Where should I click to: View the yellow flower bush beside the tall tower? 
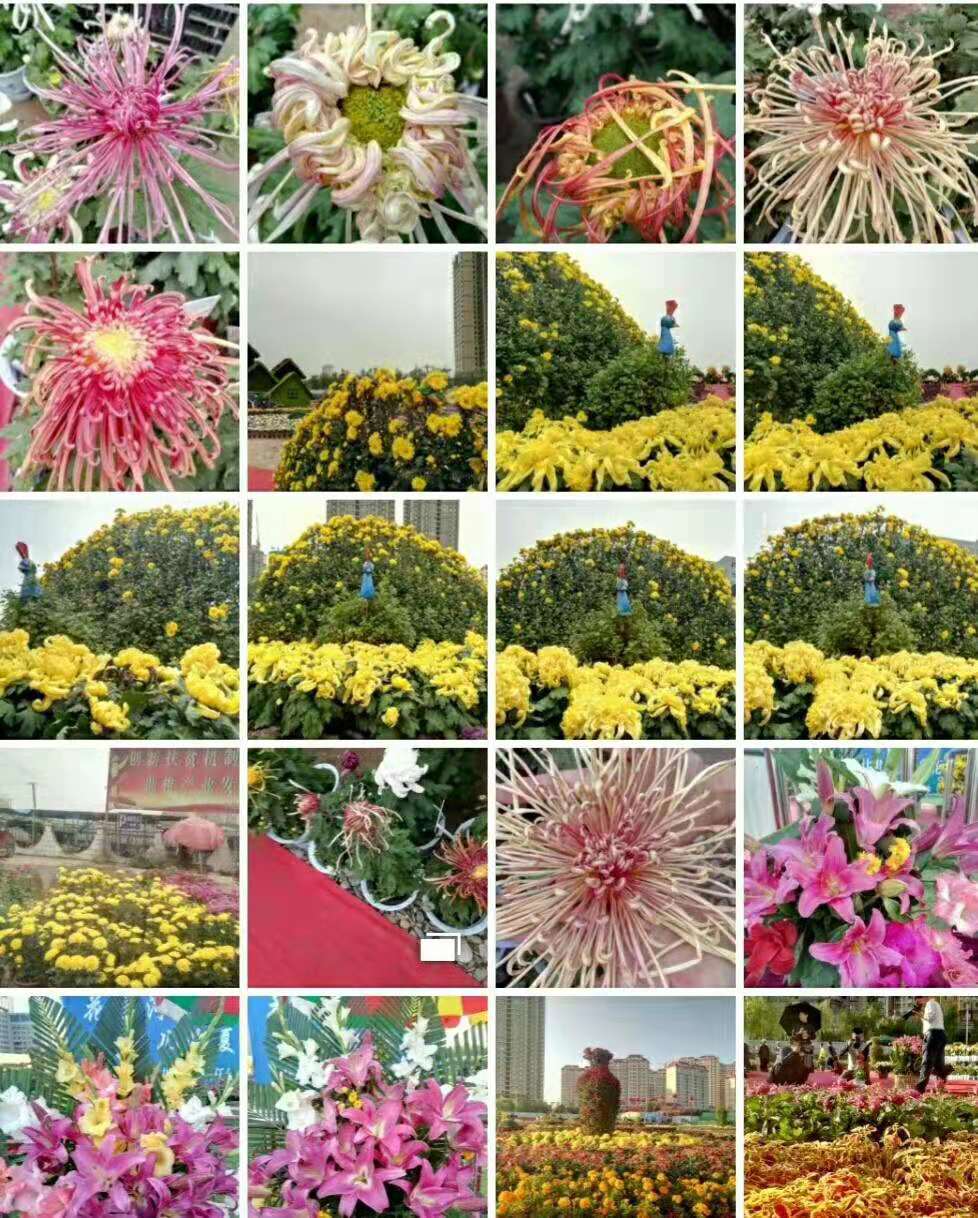coord(367,370)
